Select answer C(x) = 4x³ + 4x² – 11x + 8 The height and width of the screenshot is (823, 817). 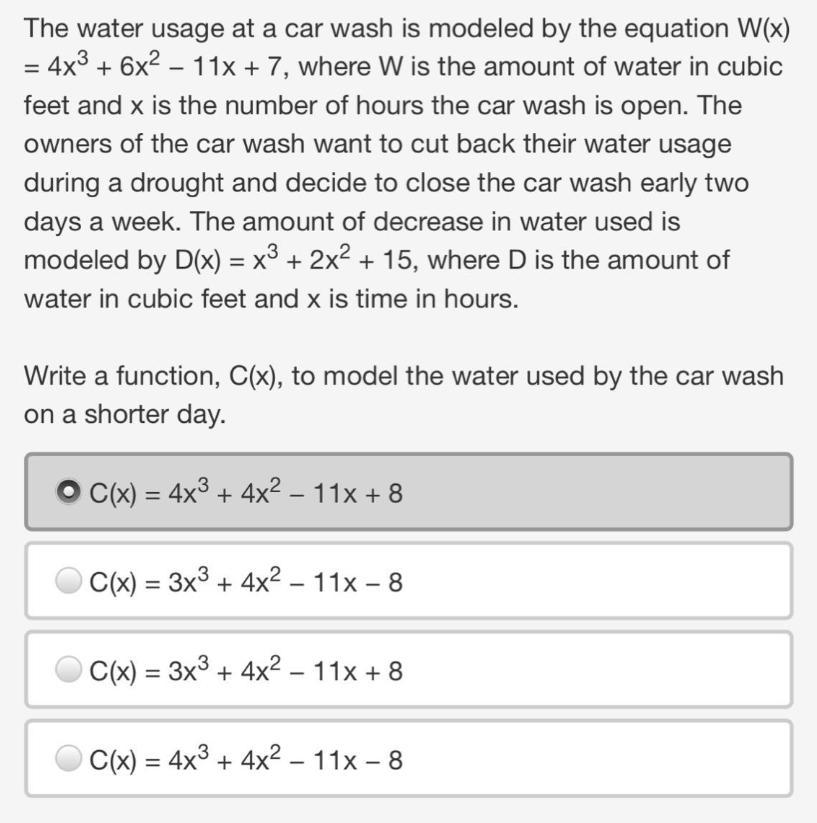[x=69, y=492]
